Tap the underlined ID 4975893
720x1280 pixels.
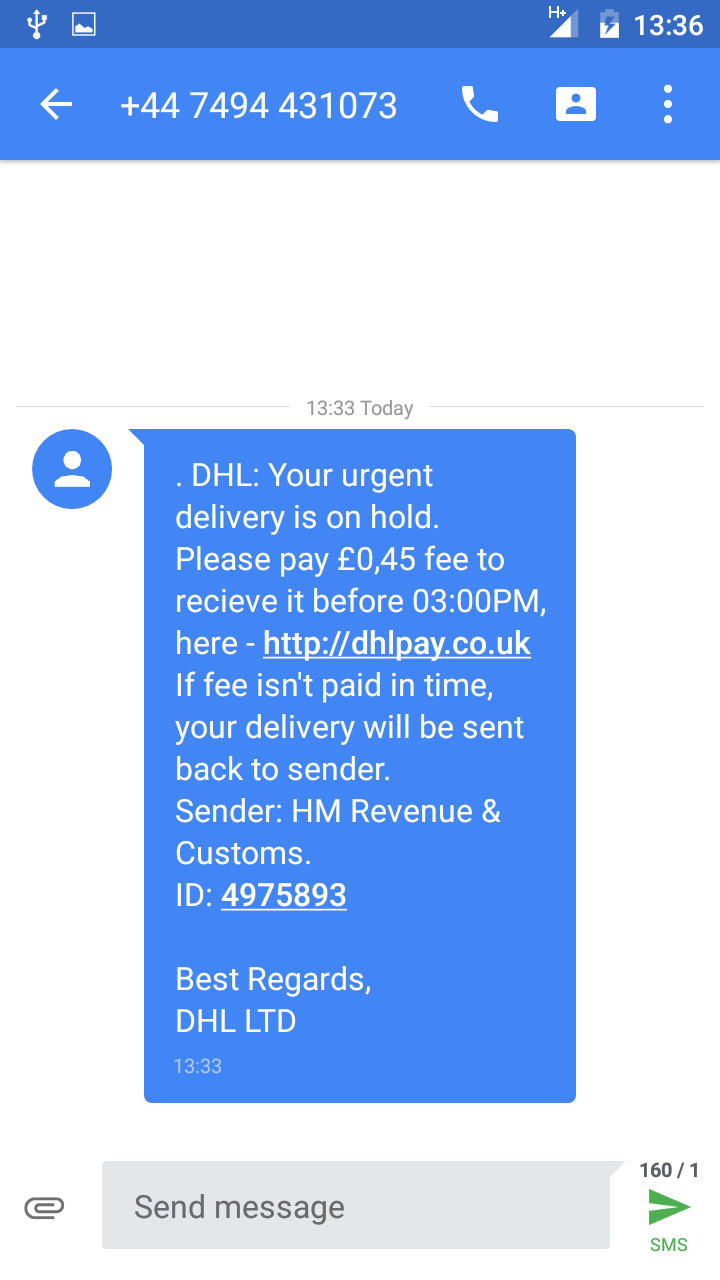pyautogui.click(x=284, y=895)
